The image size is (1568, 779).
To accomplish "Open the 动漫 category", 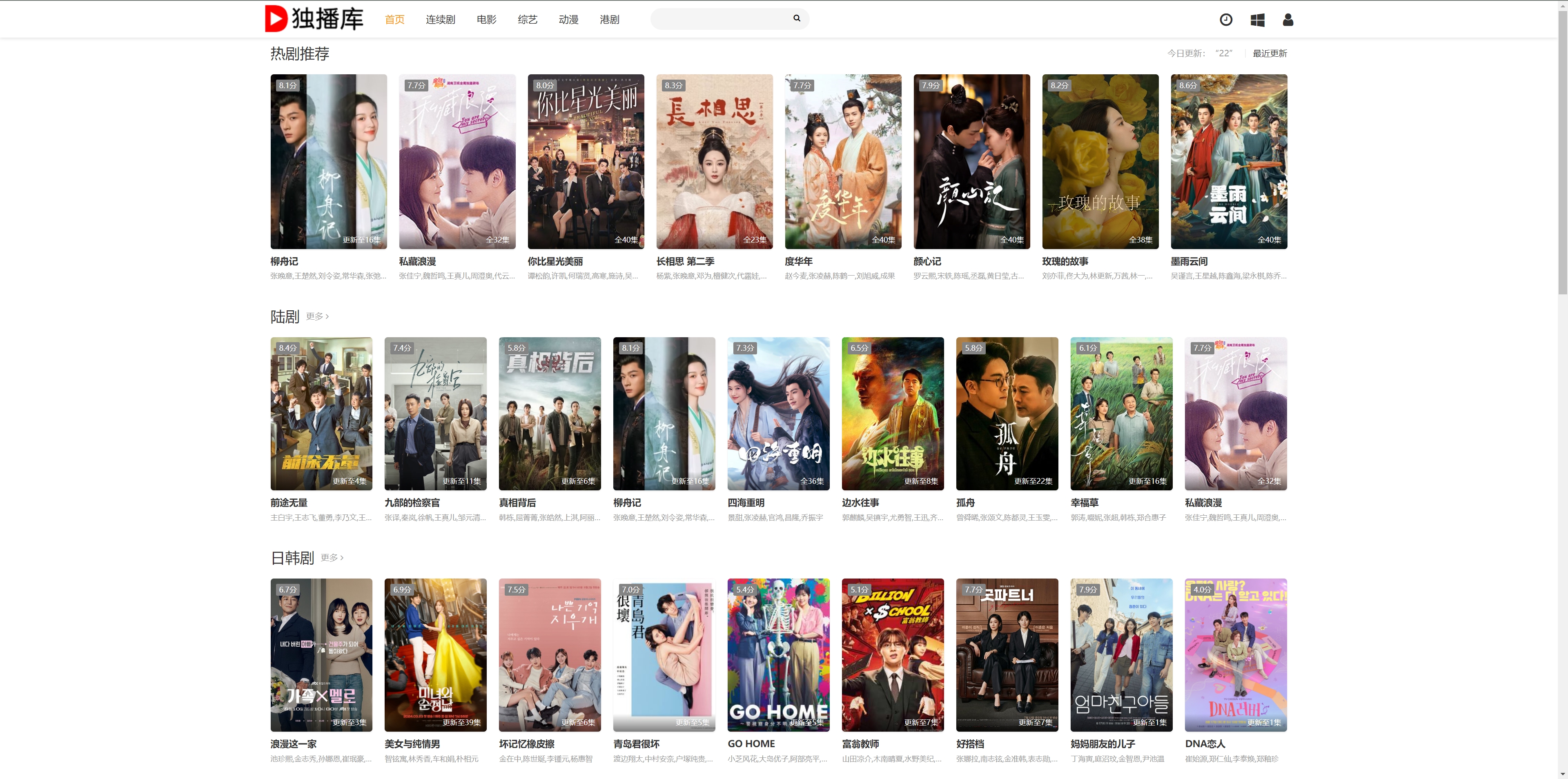I will [x=568, y=20].
